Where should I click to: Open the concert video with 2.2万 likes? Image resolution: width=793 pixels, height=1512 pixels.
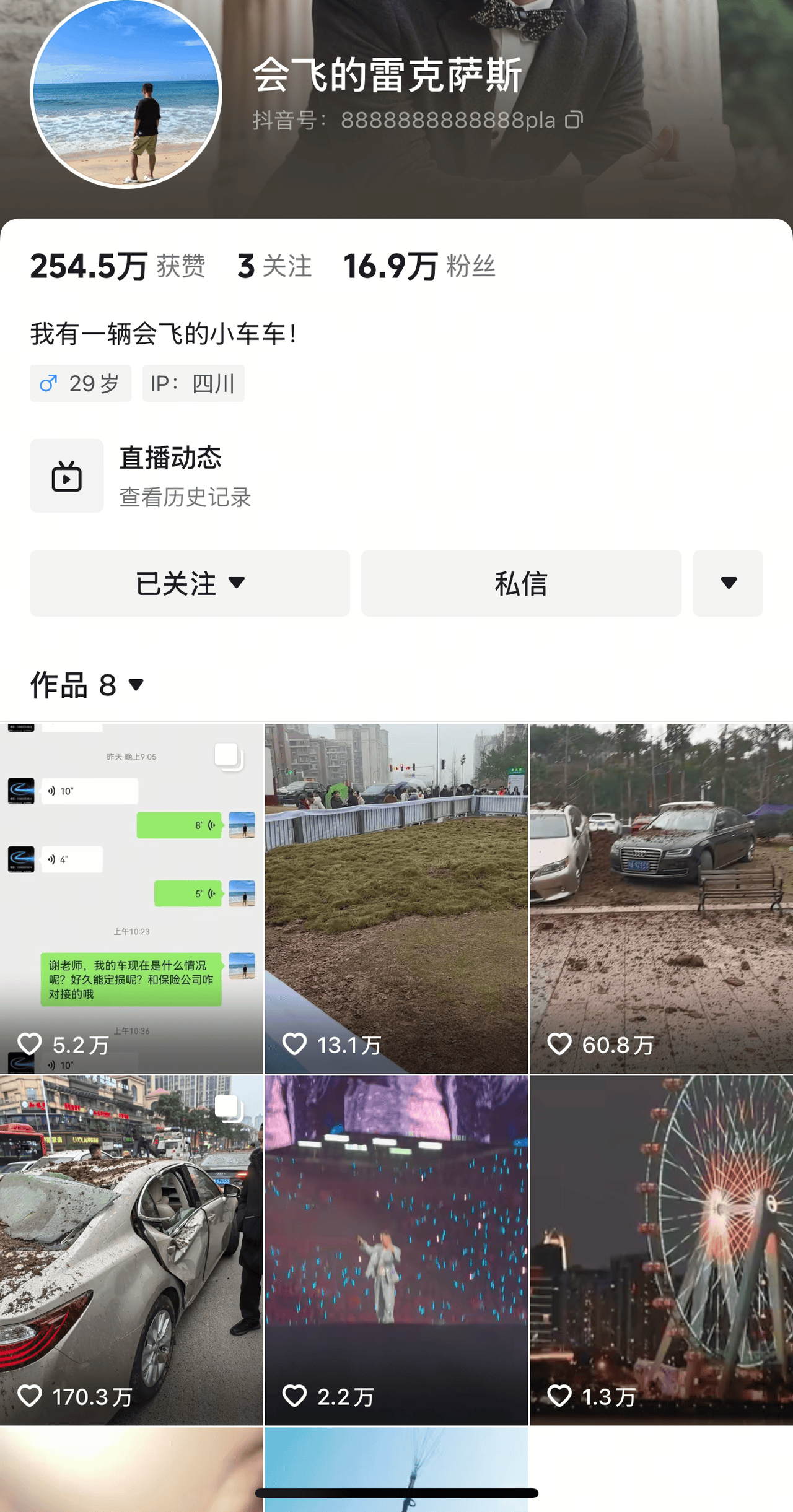[x=396, y=1249]
